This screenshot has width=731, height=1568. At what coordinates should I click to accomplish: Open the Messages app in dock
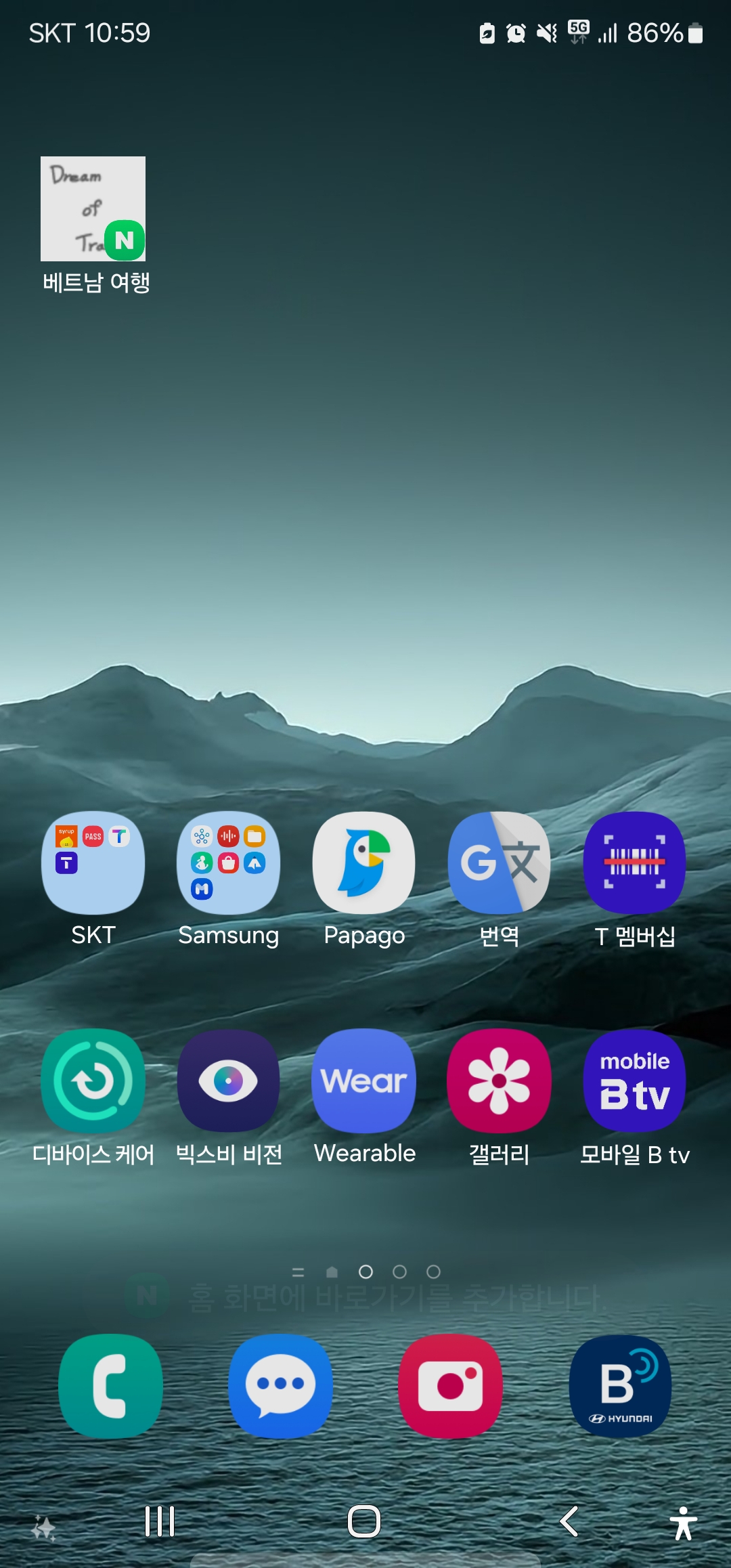coord(280,1386)
